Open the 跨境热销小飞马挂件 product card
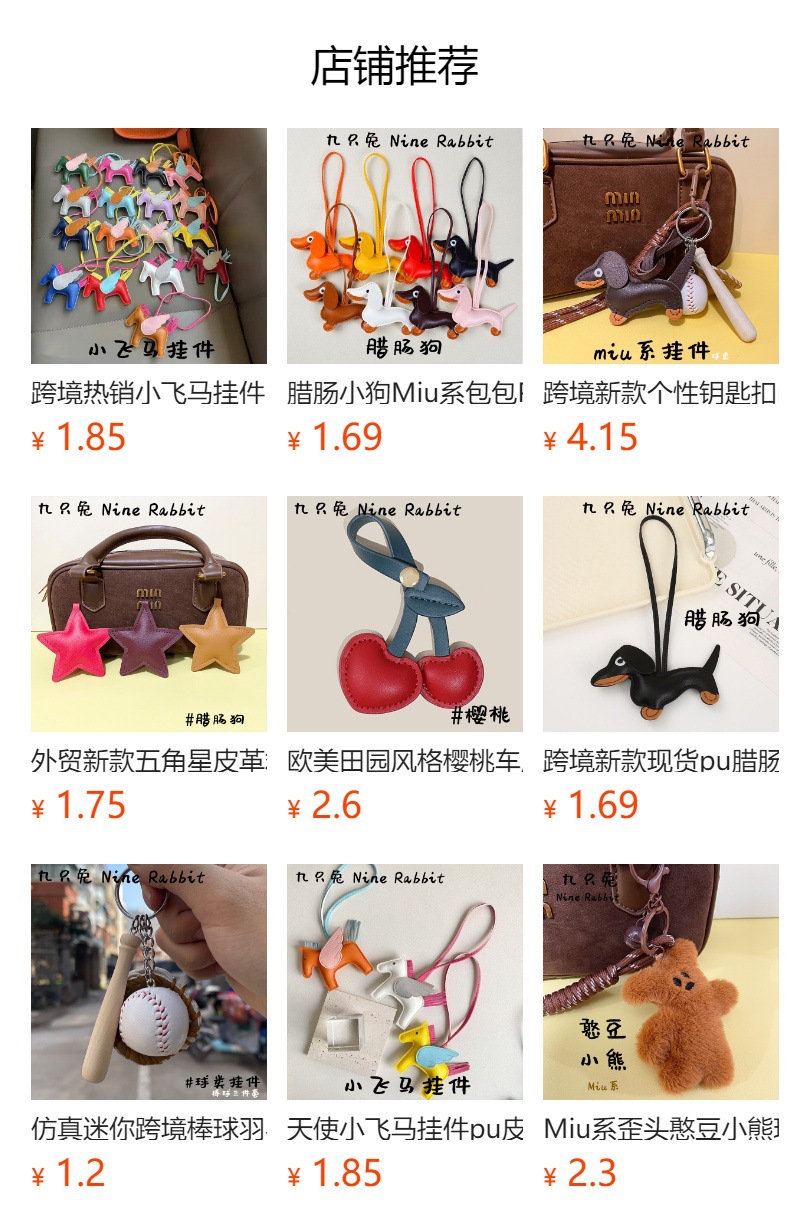Viewport: 790px width, 1232px height. click(x=149, y=246)
